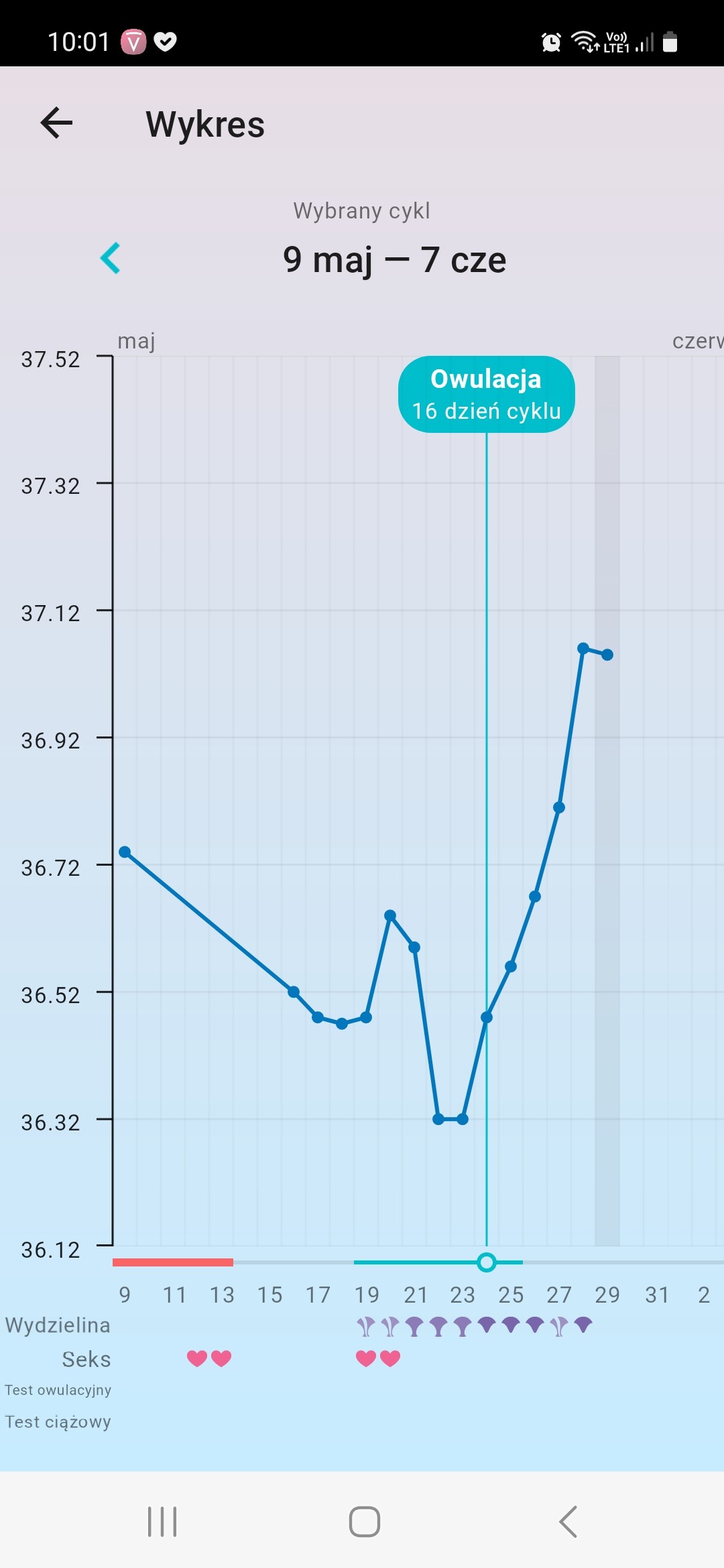
Task: Go to the system home screen
Action: [x=365, y=1521]
